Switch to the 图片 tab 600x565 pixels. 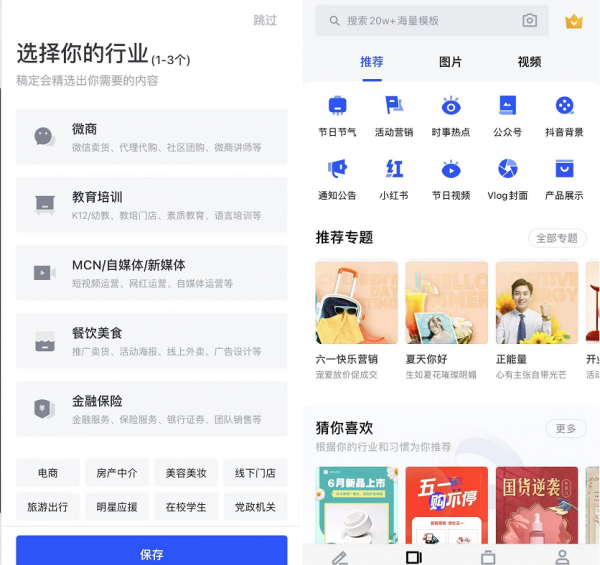coord(450,62)
